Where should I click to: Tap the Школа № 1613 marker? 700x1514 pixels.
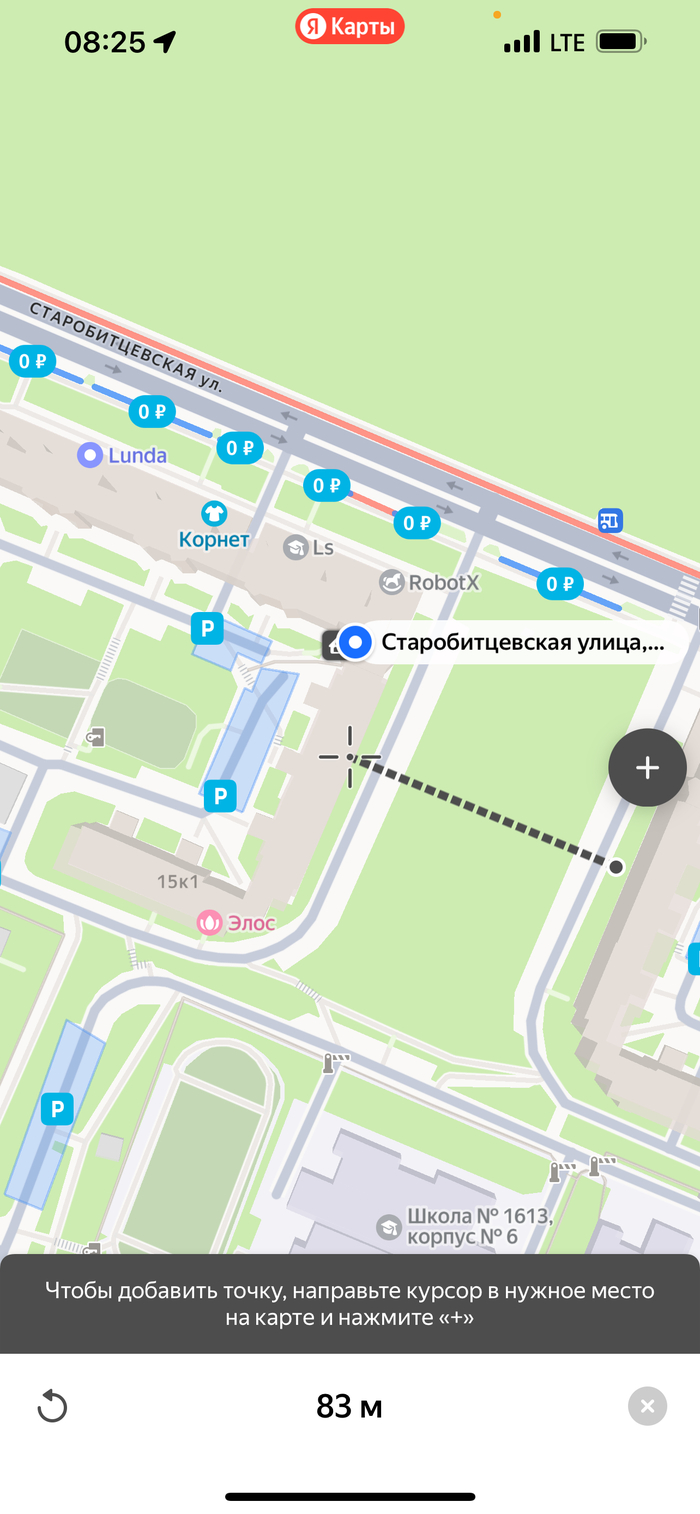click(x=389, y=1226)
